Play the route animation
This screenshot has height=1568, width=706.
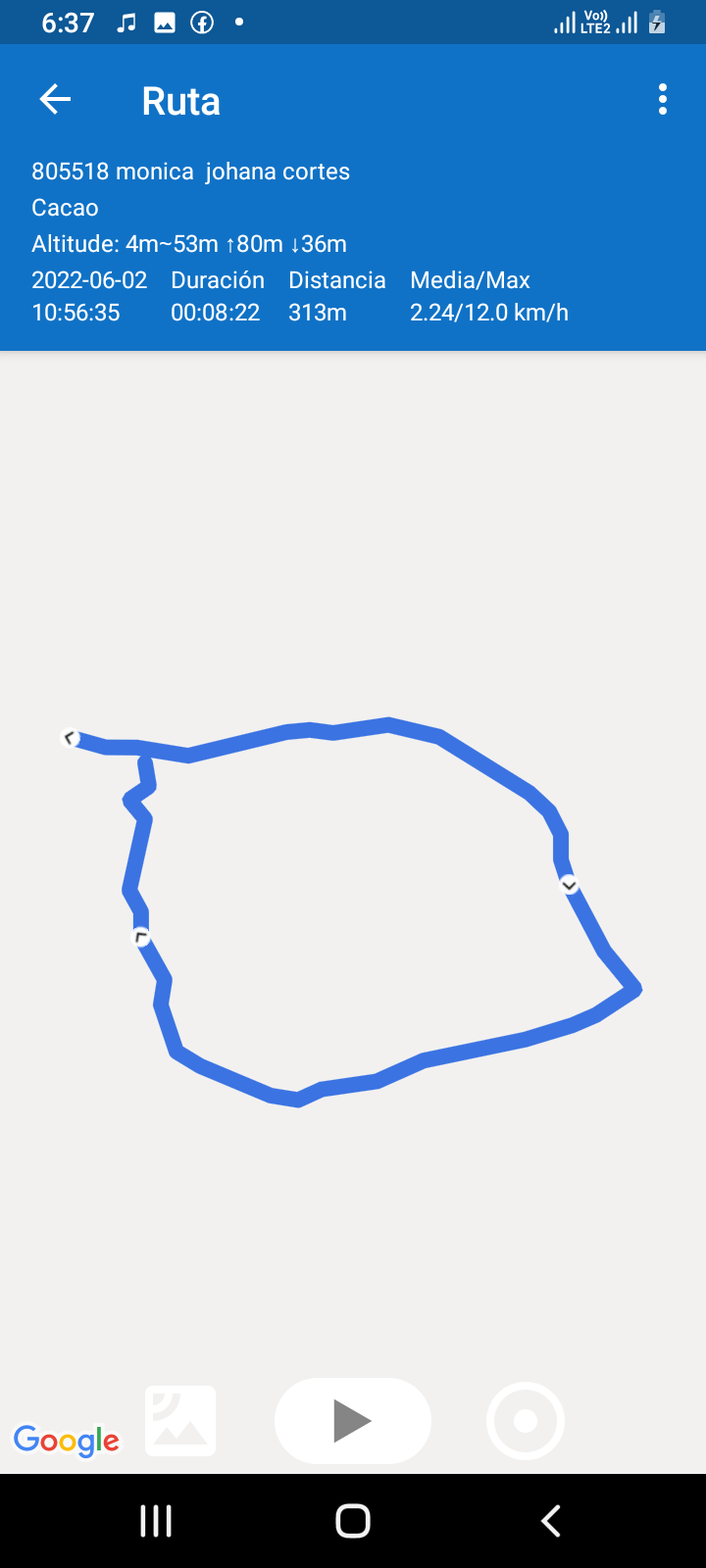[352, 1421]
